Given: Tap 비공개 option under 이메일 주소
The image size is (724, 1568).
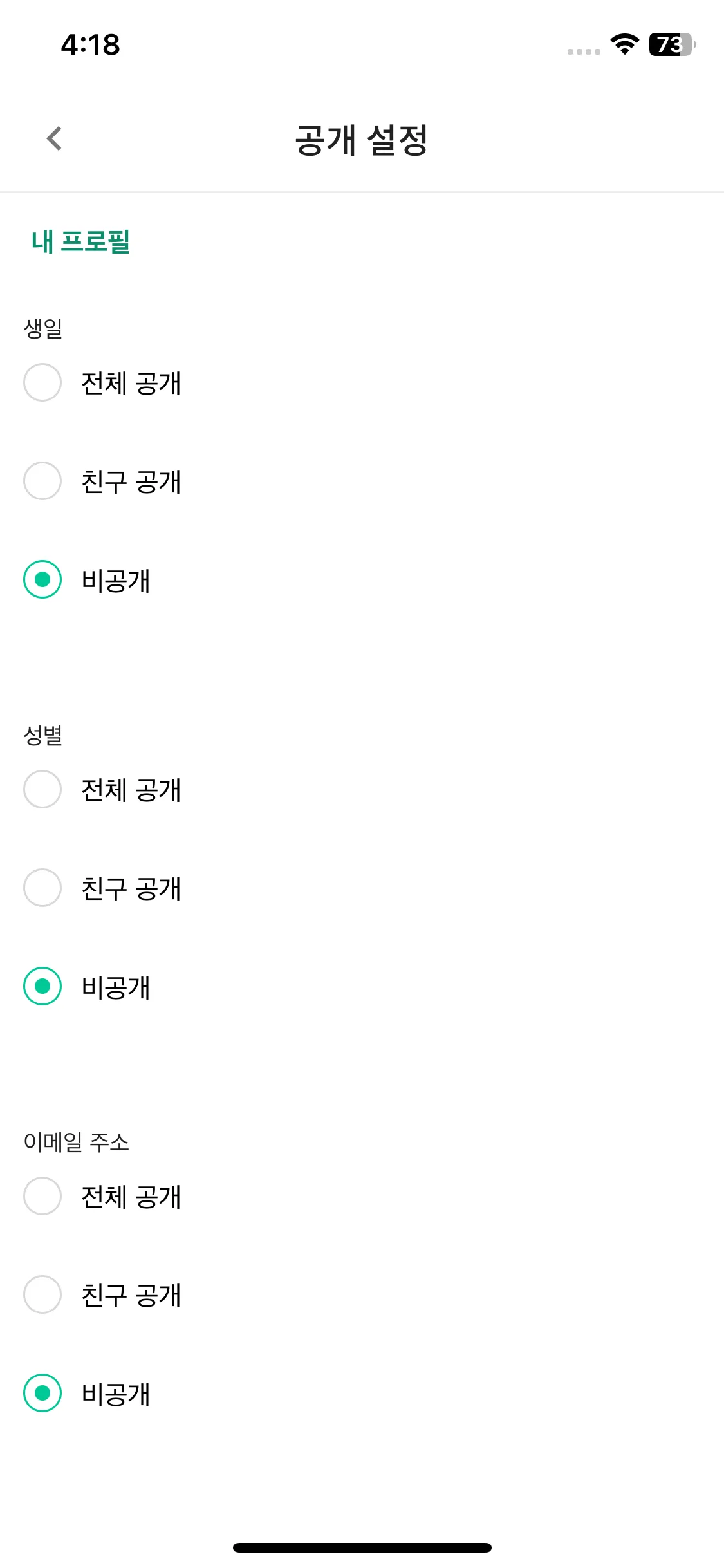Looking at the screenshot, I should (42, 1394).
